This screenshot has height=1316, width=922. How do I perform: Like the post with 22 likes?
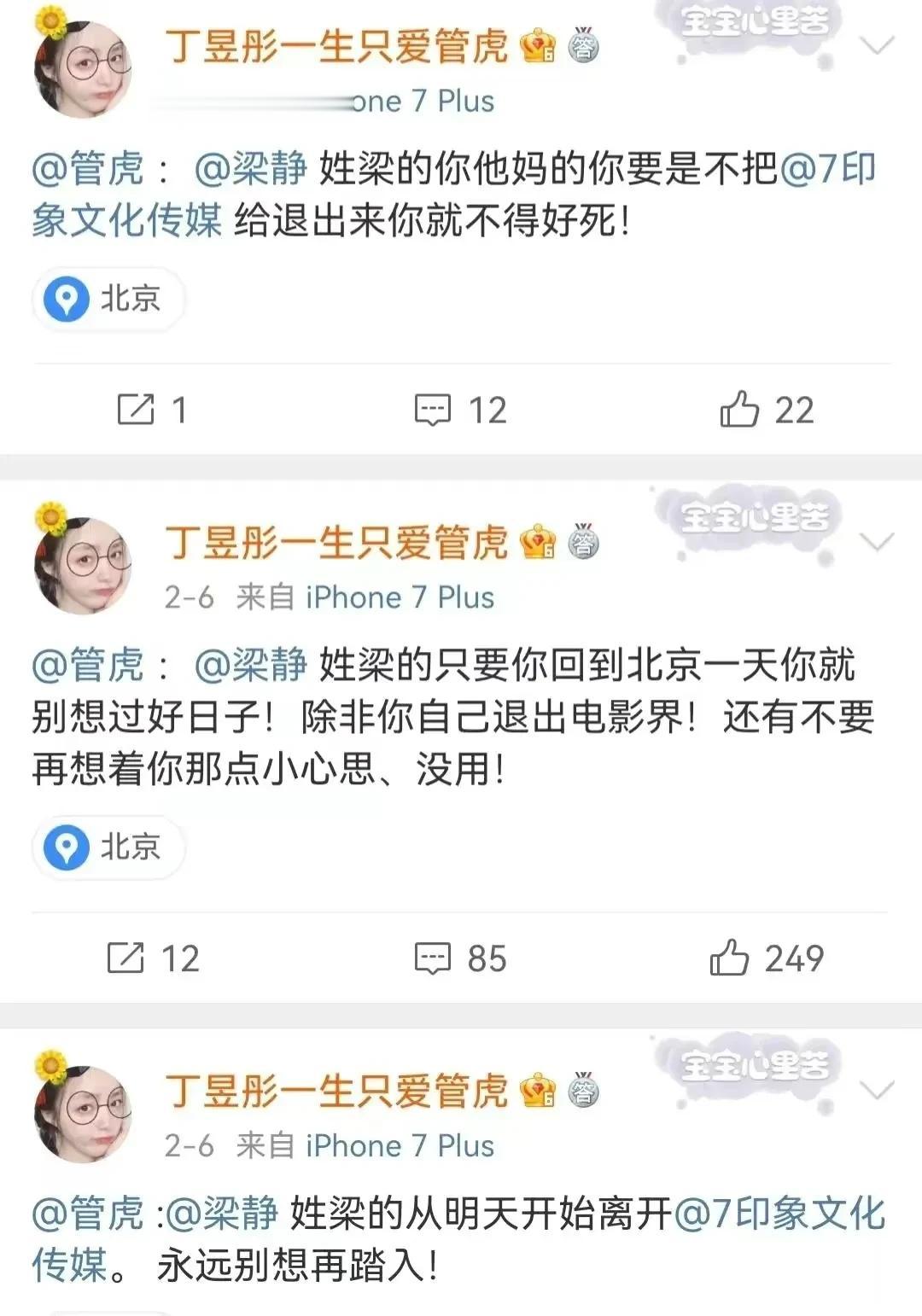coord(740,410)
